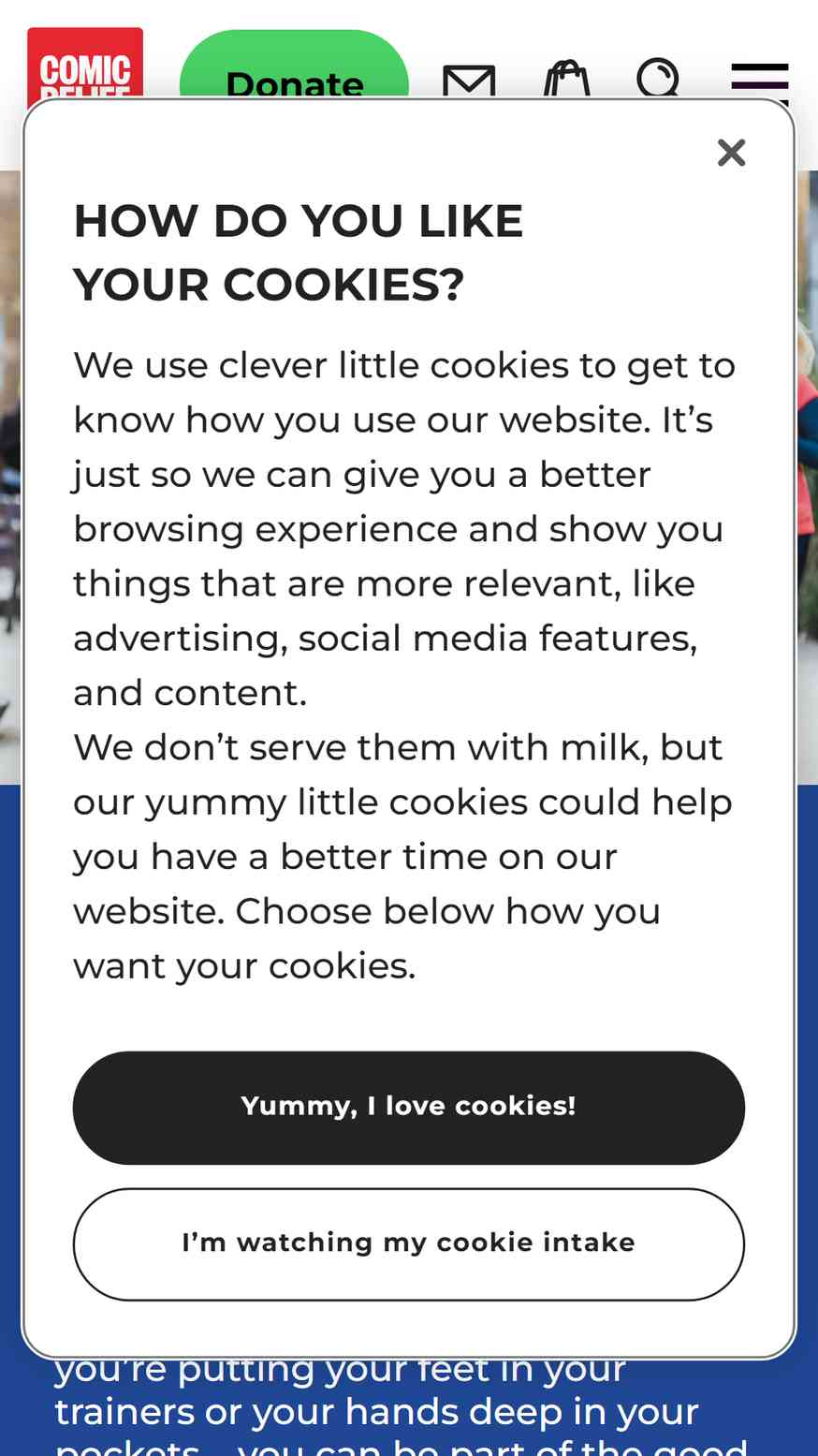This screenshot has height=1456, width=818.
Task: Open the shopping bag icon
Action: [x=567, y=80]
